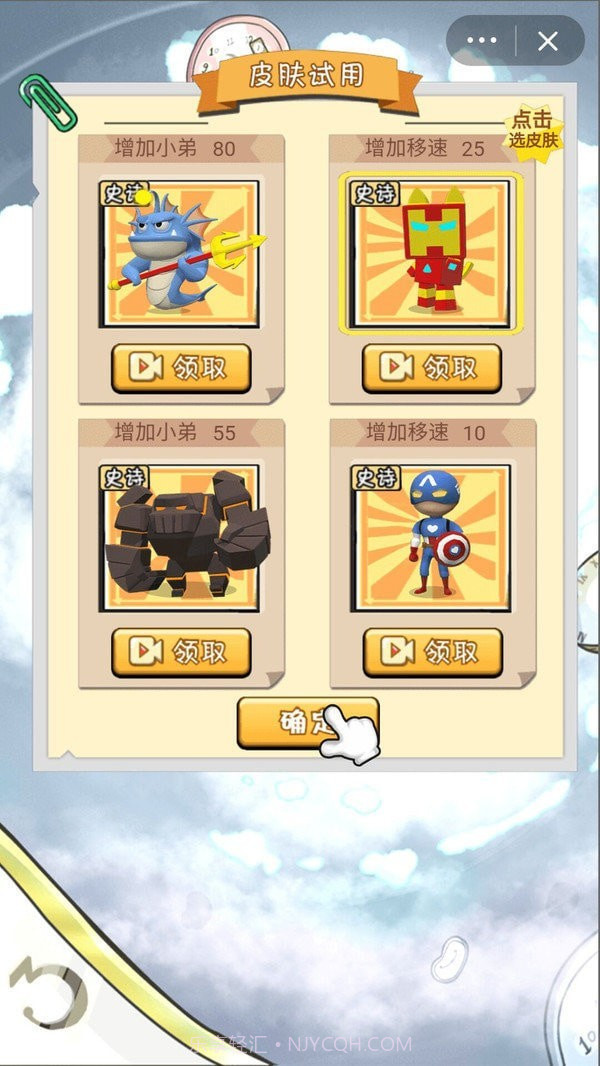Open the mini-program overflow menu
The width and height of the screenshot is (600, 1066).
pos(482,41)
